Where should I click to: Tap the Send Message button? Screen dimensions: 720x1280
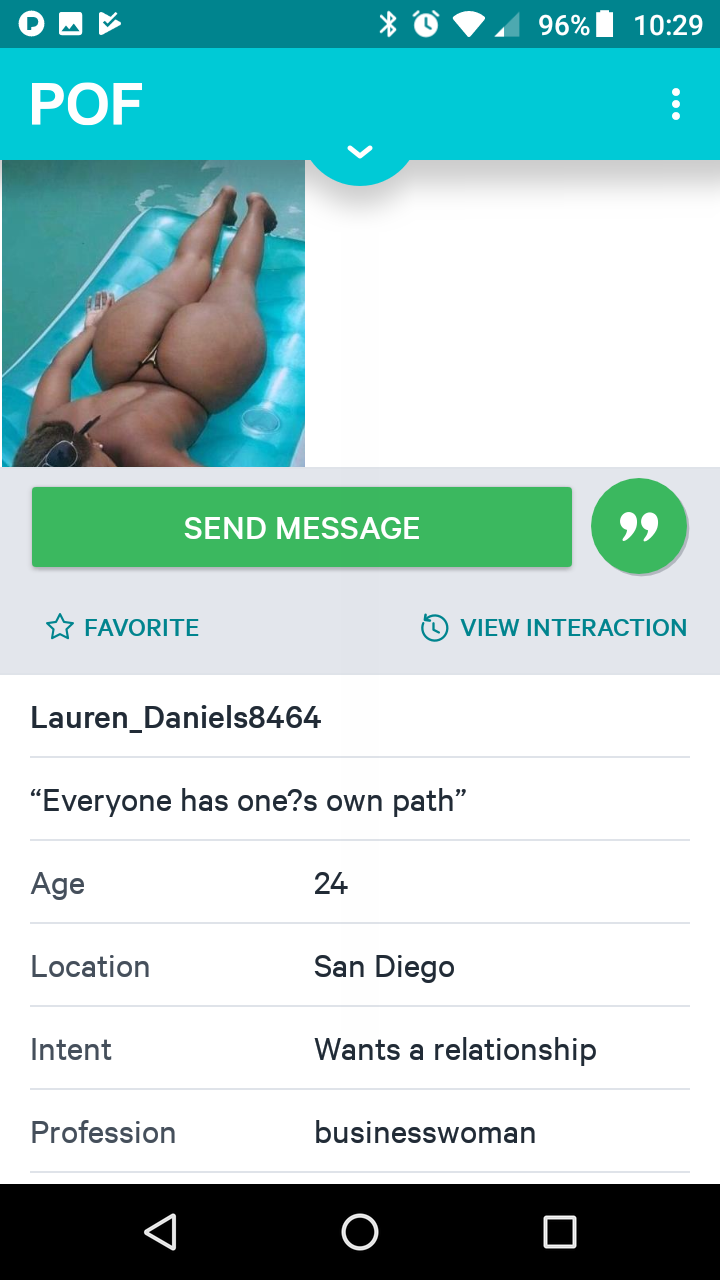click(x=302, y=527)
